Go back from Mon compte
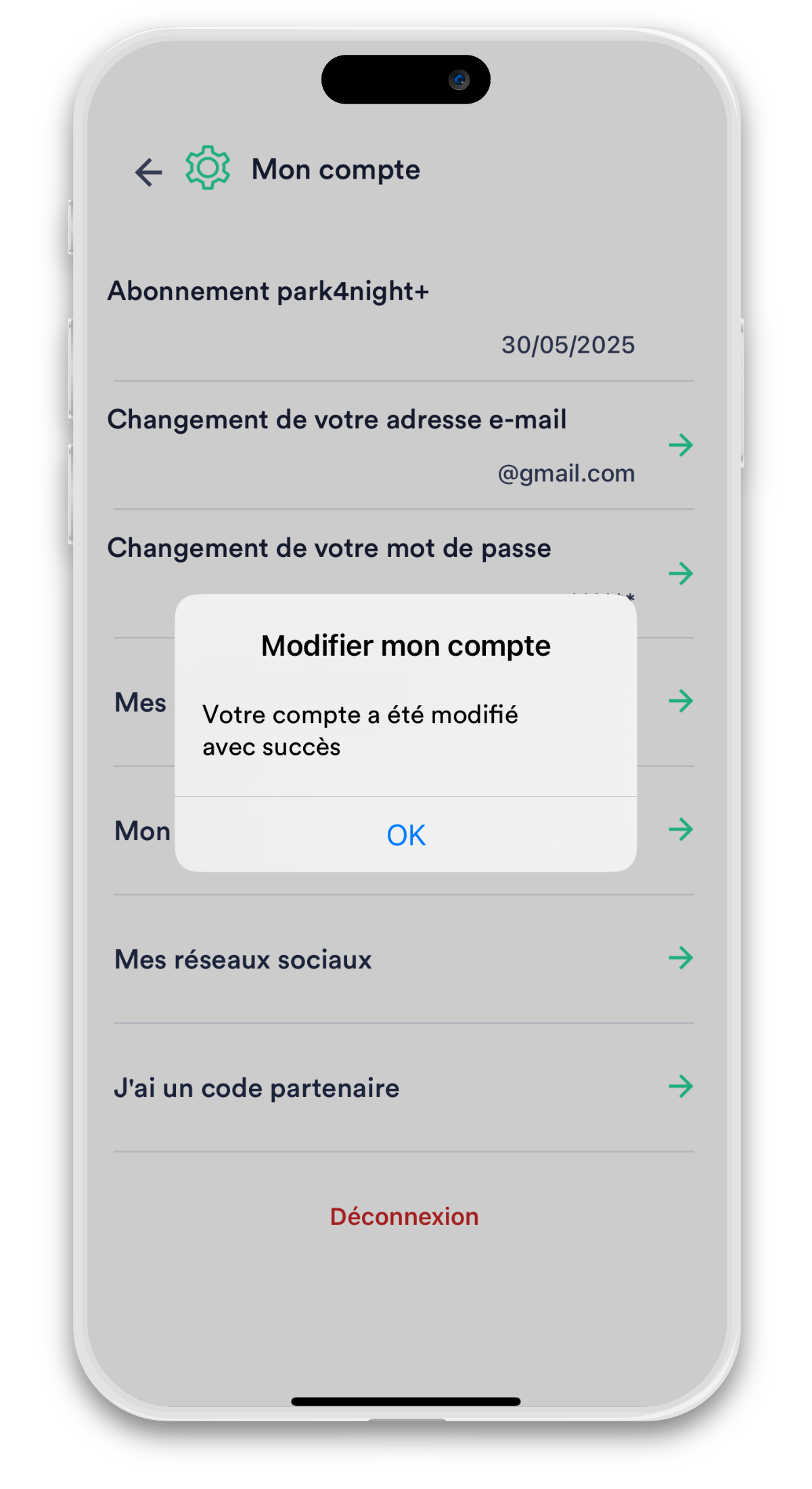The height and width of the screenshot is (1489, 812). click(149, 172)
